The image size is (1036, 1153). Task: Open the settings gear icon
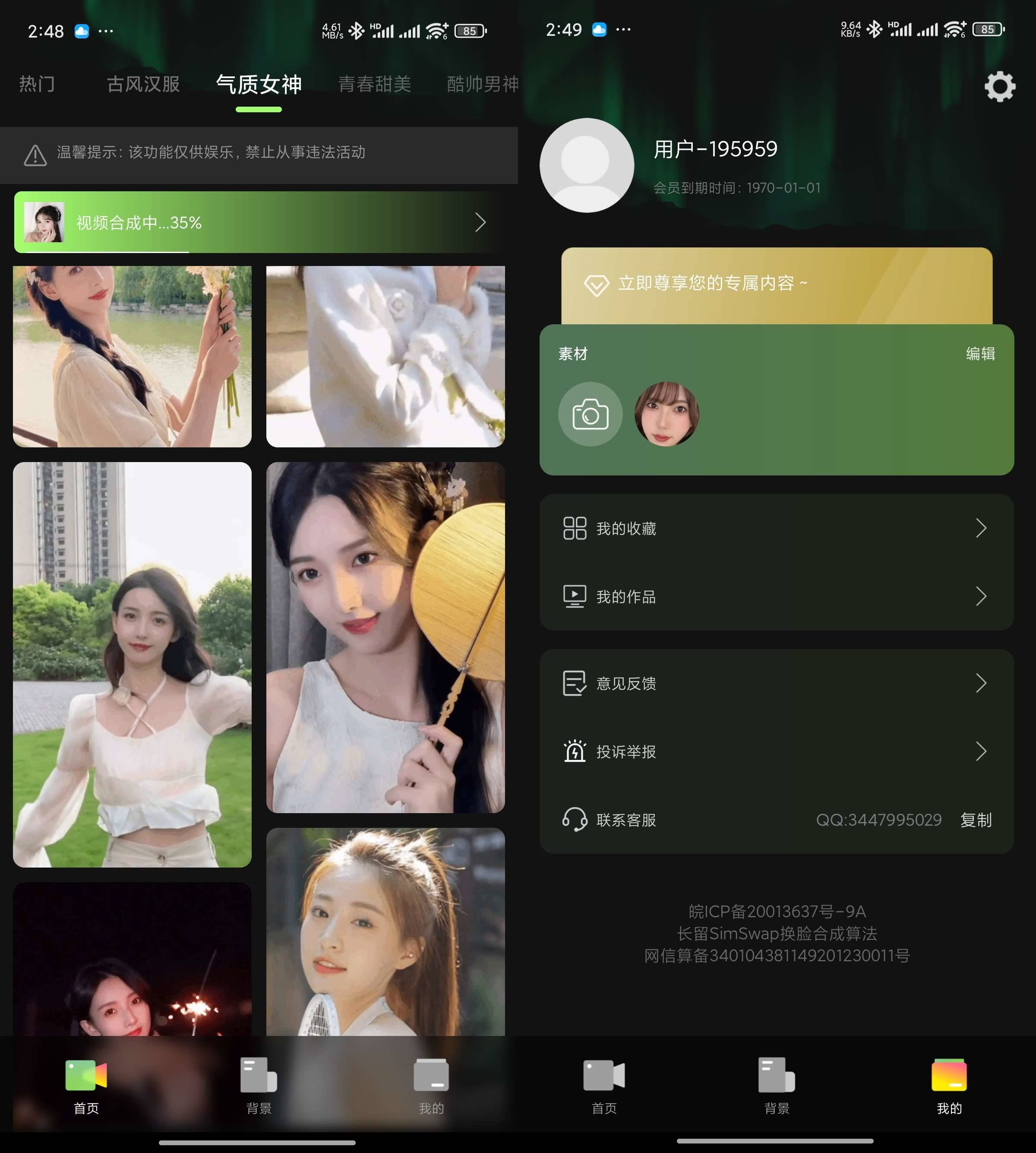[1000, 86]
